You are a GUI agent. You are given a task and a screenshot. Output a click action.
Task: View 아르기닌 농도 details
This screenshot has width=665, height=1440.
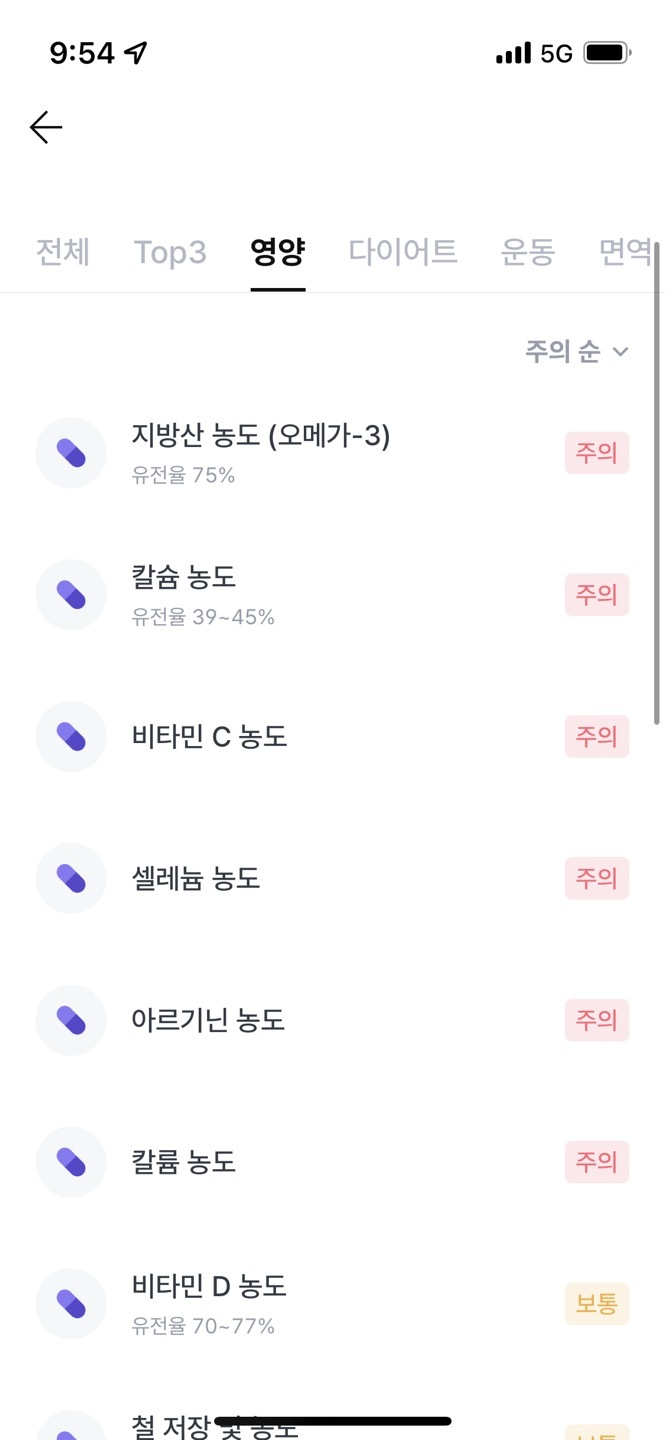[332, 1021]
